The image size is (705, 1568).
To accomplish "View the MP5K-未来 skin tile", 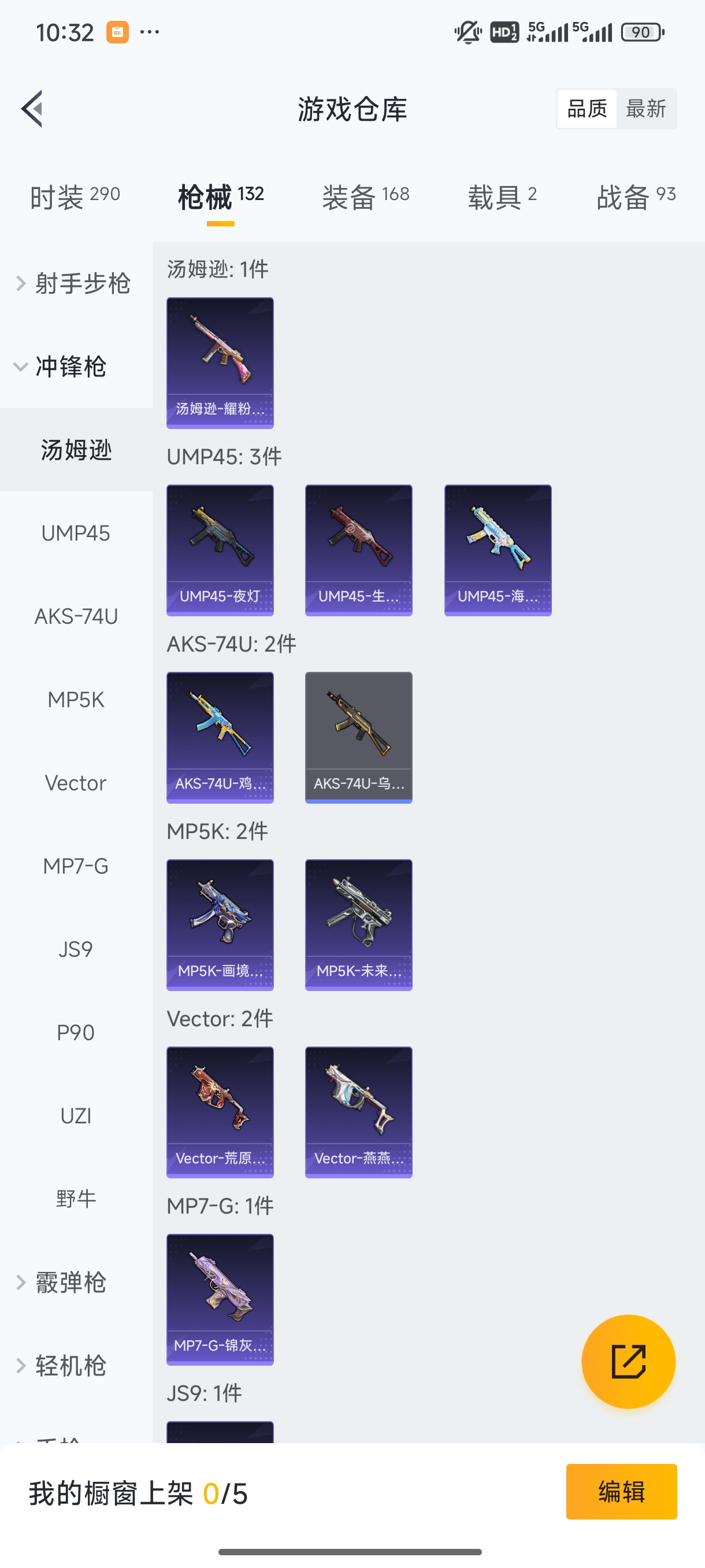I will pos(358,924).
